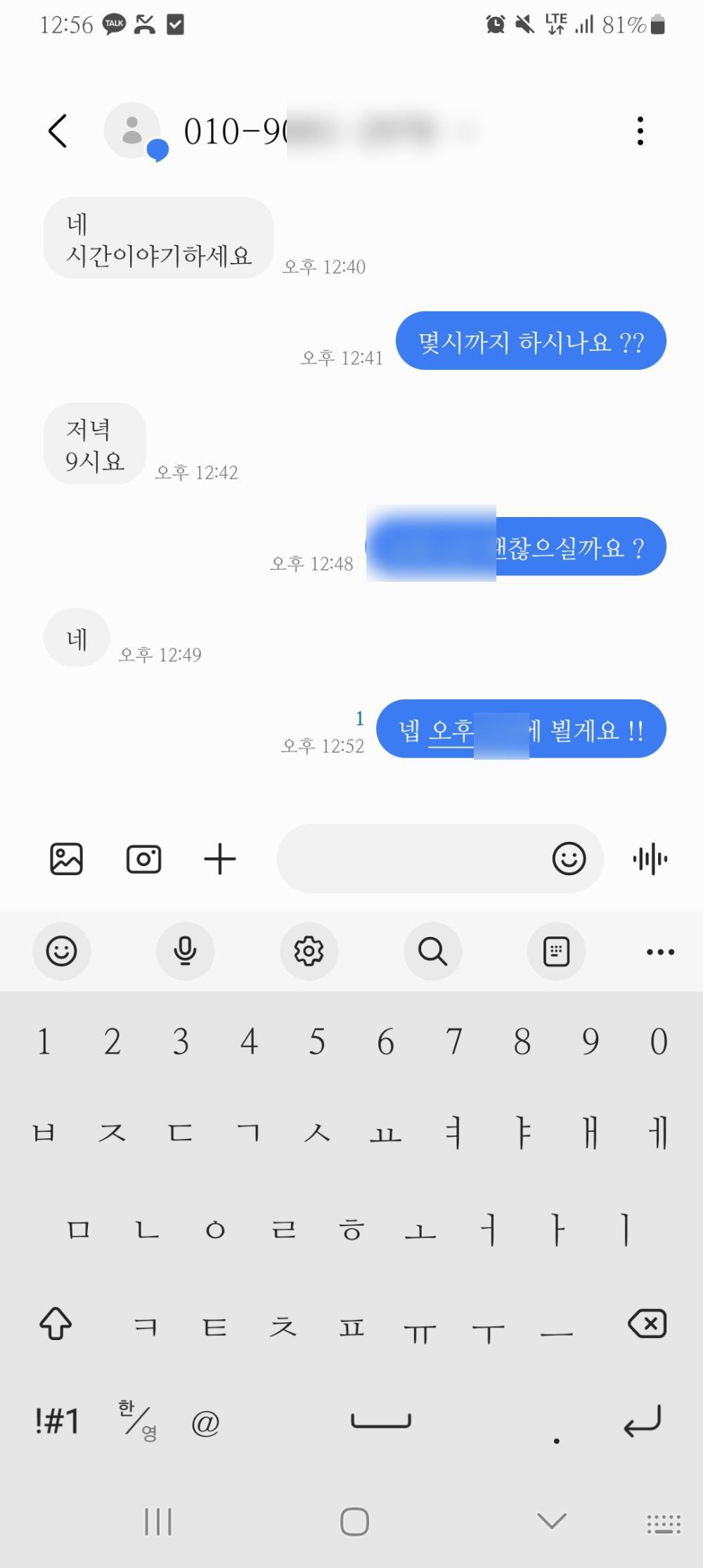Screen dimensions: 703x1568
Task: Attach a picture from the gallery
Action: point(67,859)
